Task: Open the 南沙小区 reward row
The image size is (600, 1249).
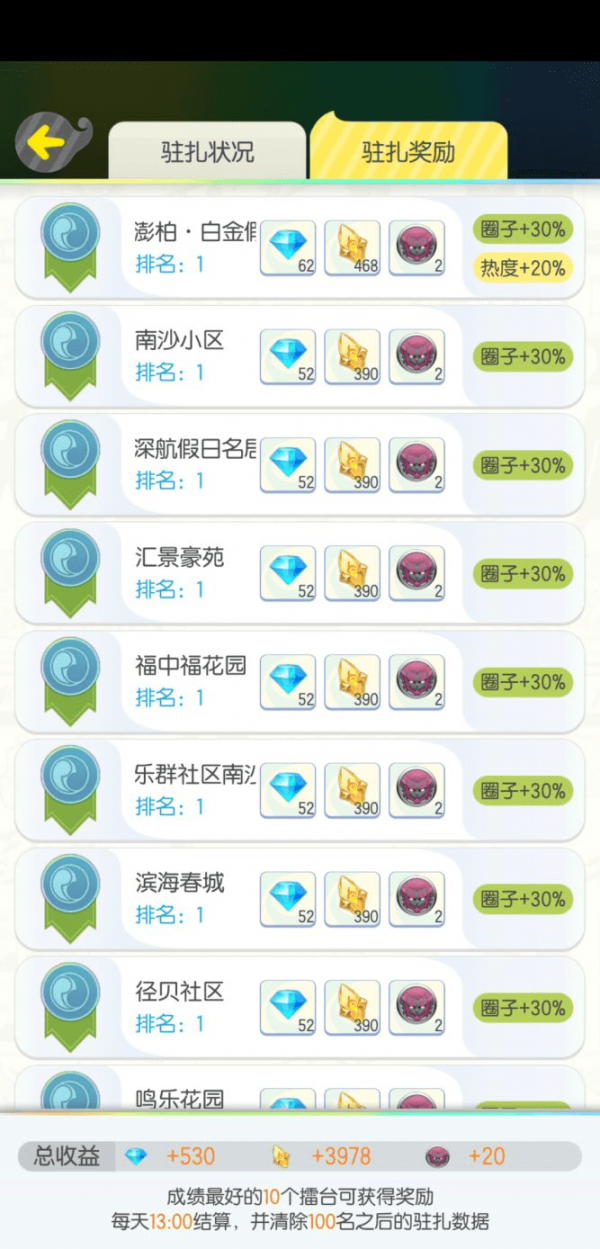Action: tap(300, 356)
